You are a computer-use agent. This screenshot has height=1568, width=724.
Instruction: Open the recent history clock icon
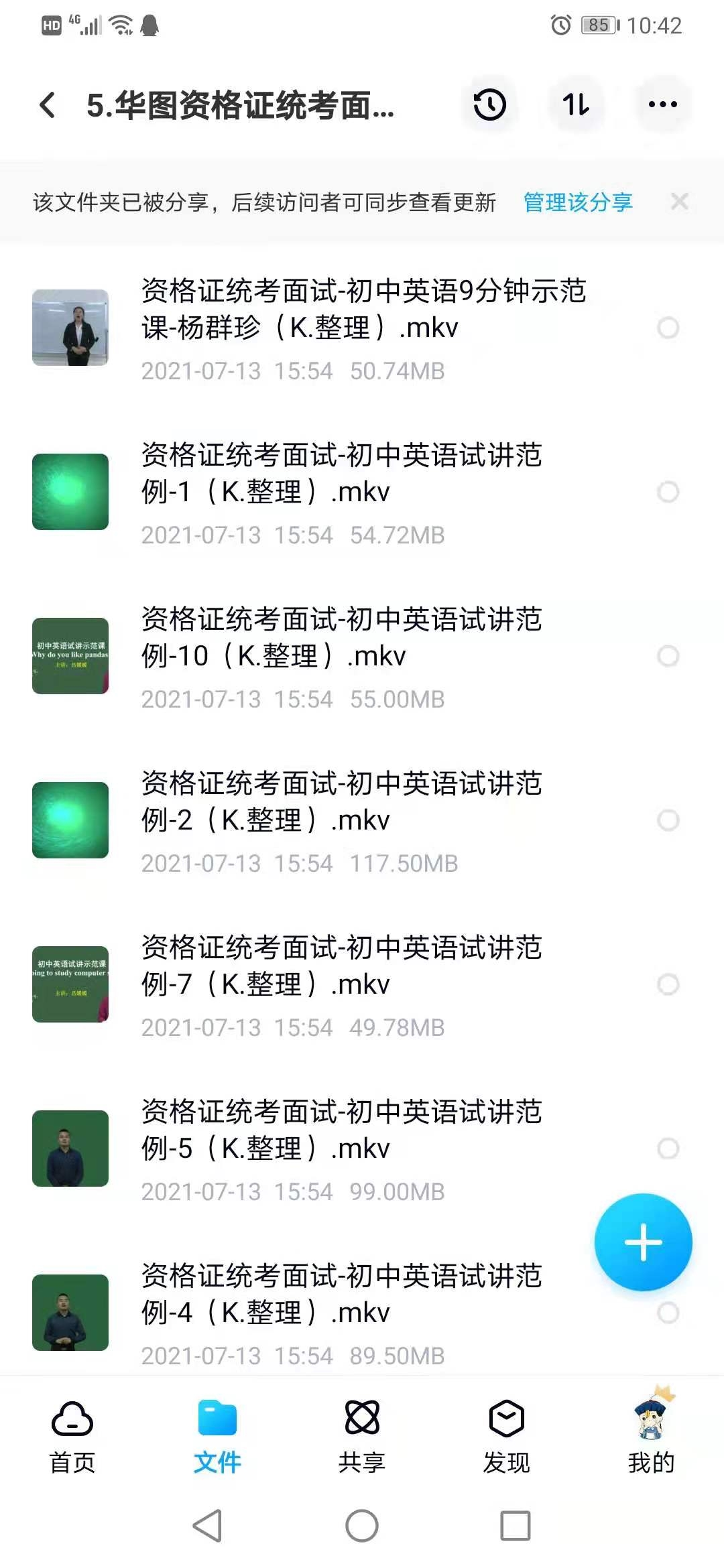489,105
